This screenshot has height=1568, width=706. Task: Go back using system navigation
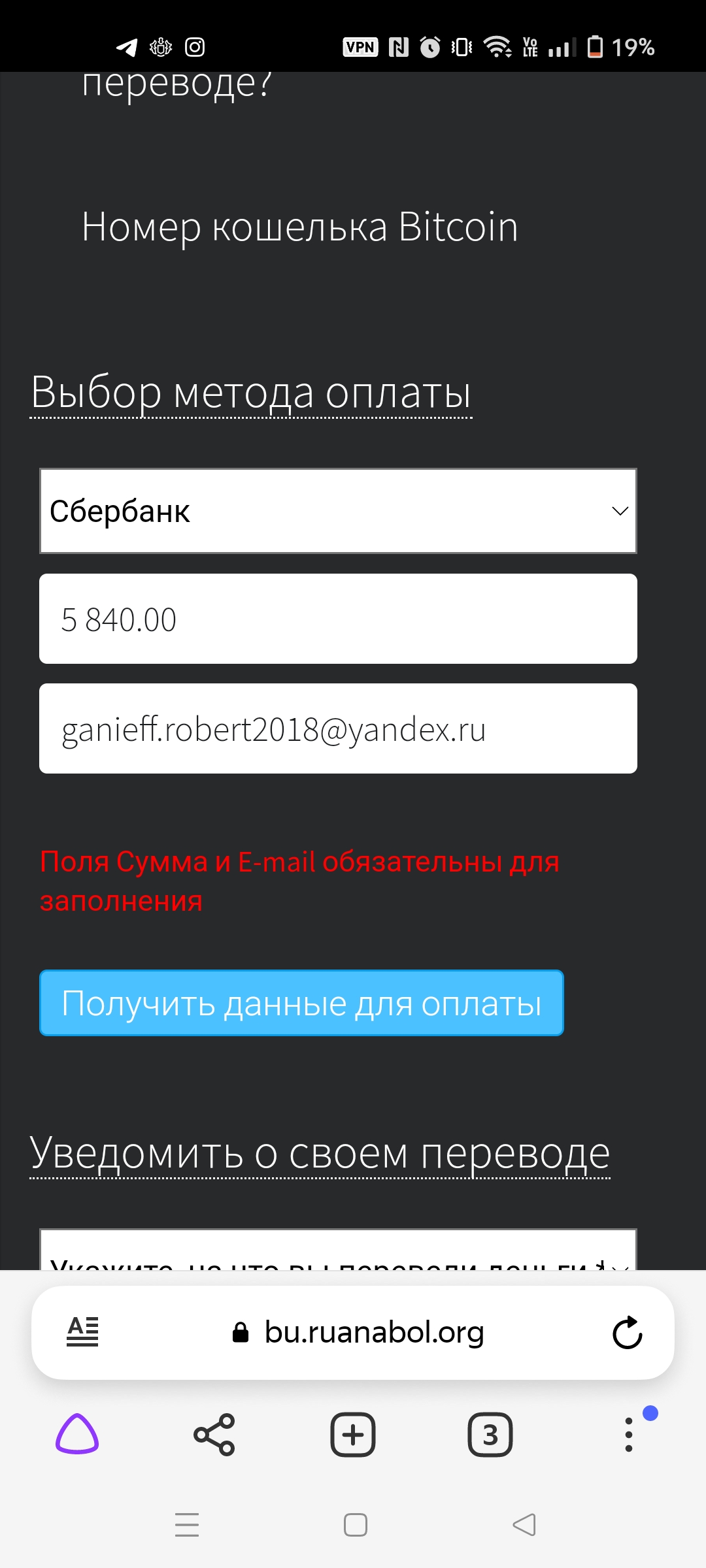[524, 1525]
